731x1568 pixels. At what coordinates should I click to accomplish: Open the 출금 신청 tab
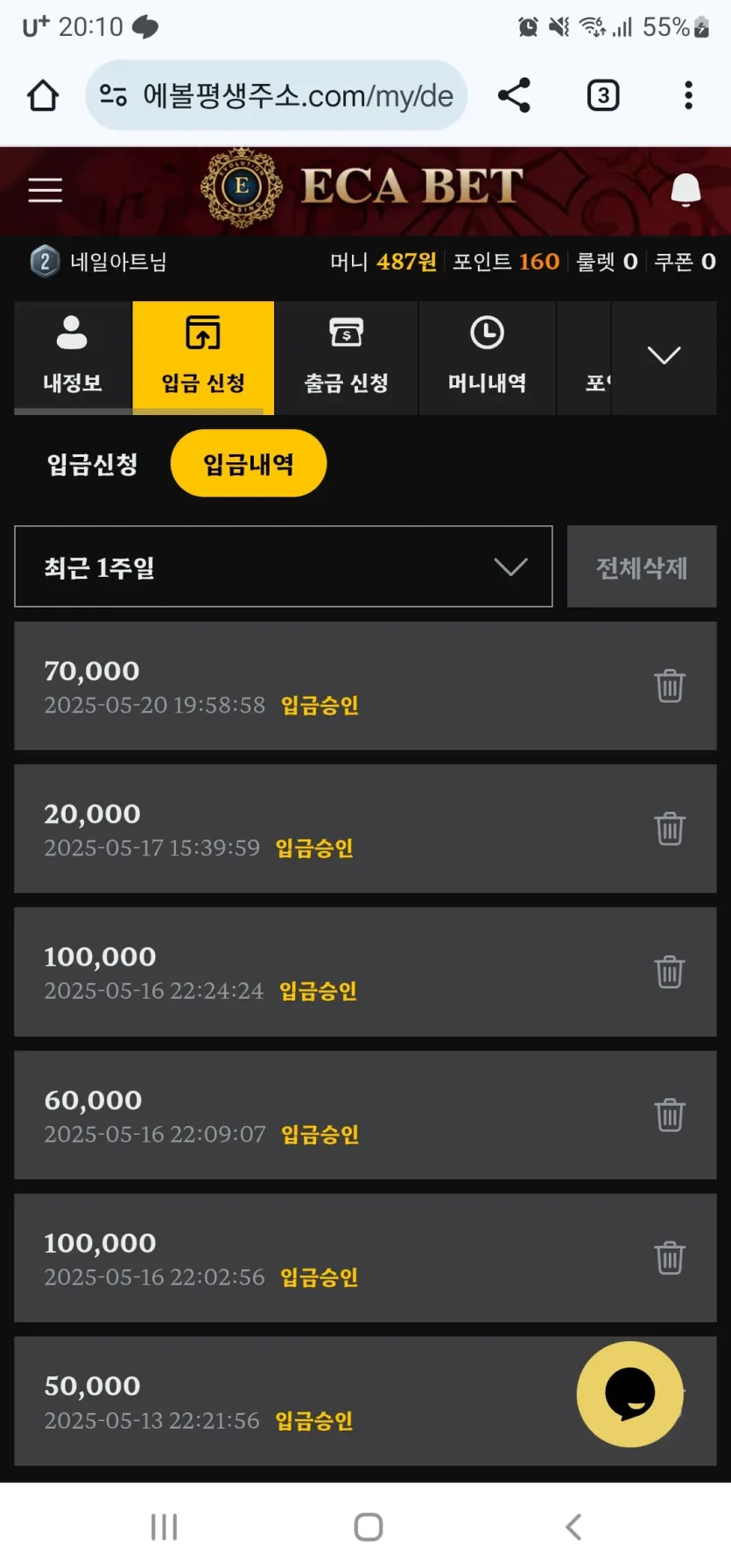pos(346,357)
